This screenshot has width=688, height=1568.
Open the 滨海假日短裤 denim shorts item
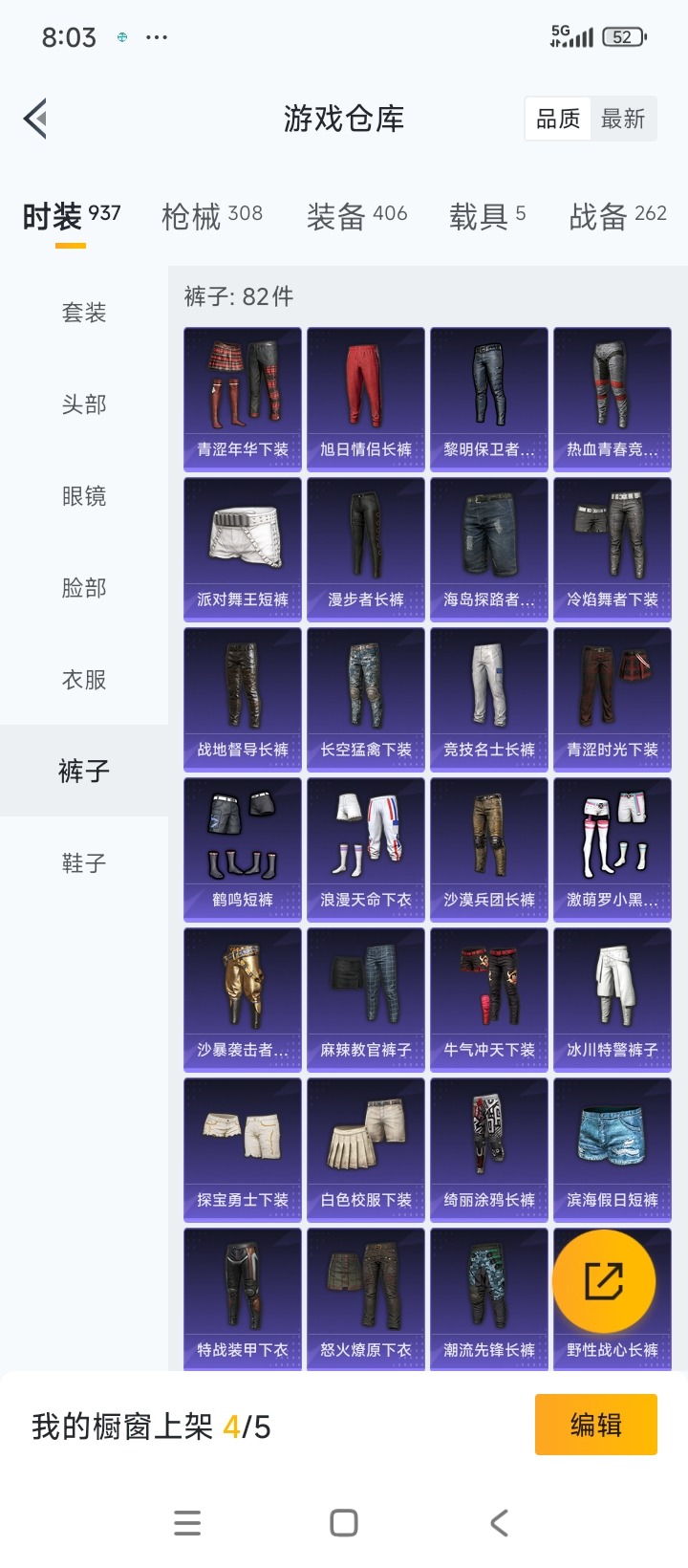(x=612, y=1147)
